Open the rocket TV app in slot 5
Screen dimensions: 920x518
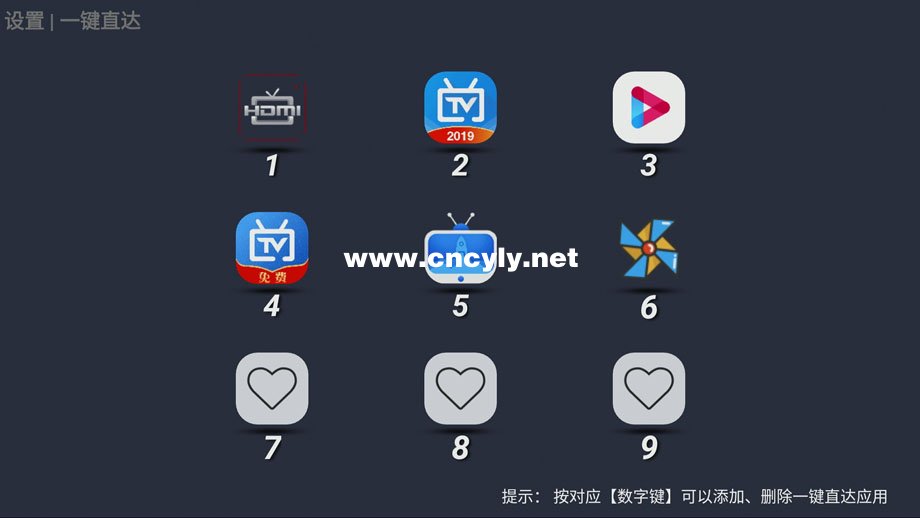click(x=460, y=248)
